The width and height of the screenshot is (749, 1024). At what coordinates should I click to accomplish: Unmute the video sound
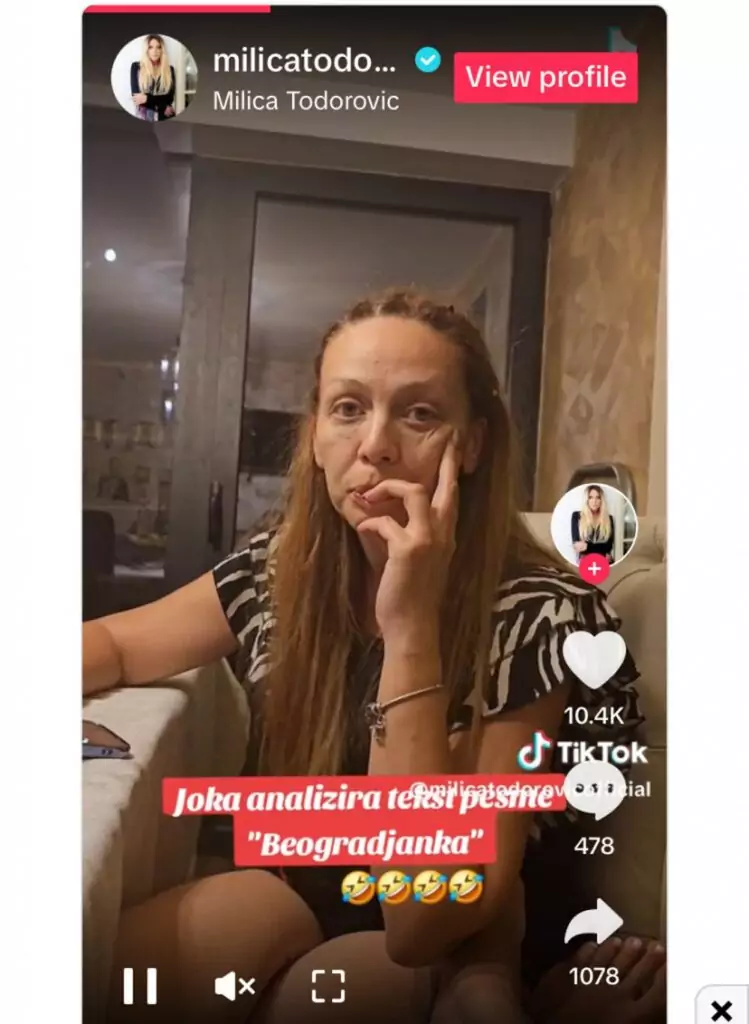point(235,986)
